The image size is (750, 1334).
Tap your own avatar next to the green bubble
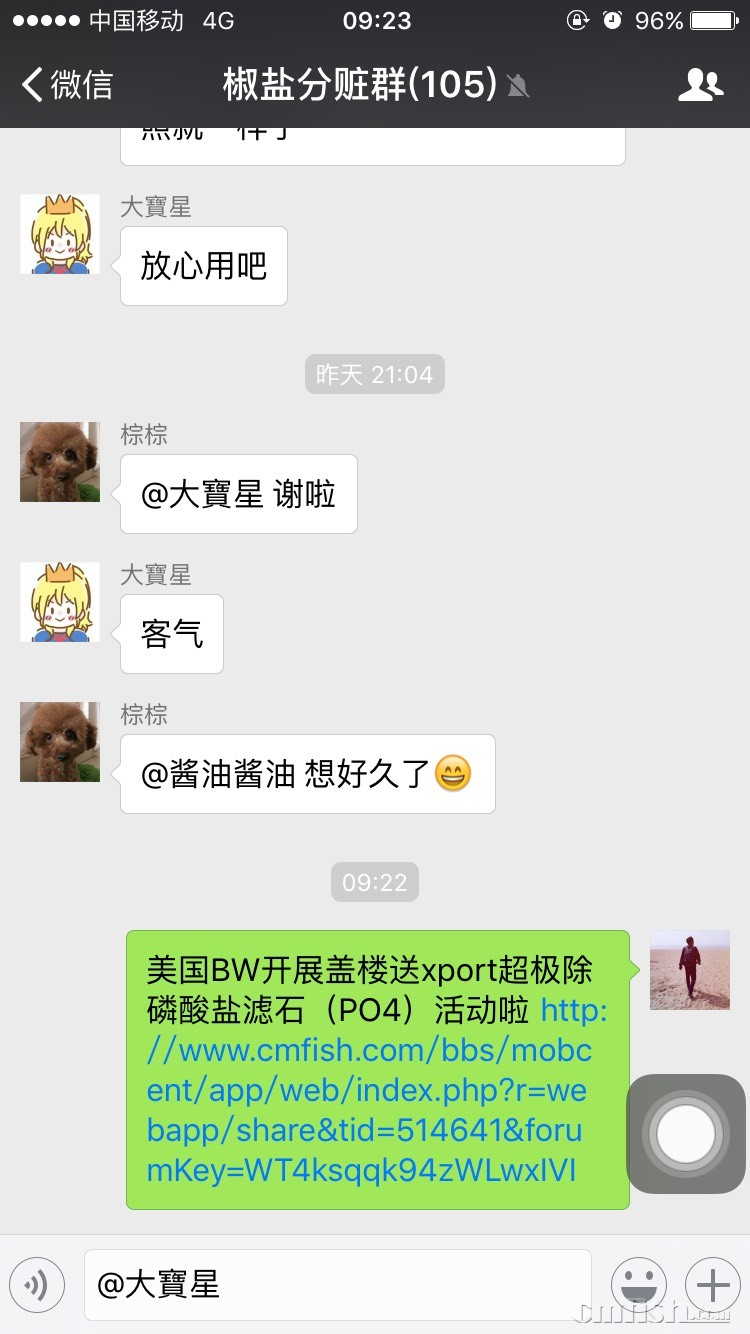click(x=689, y=970)
